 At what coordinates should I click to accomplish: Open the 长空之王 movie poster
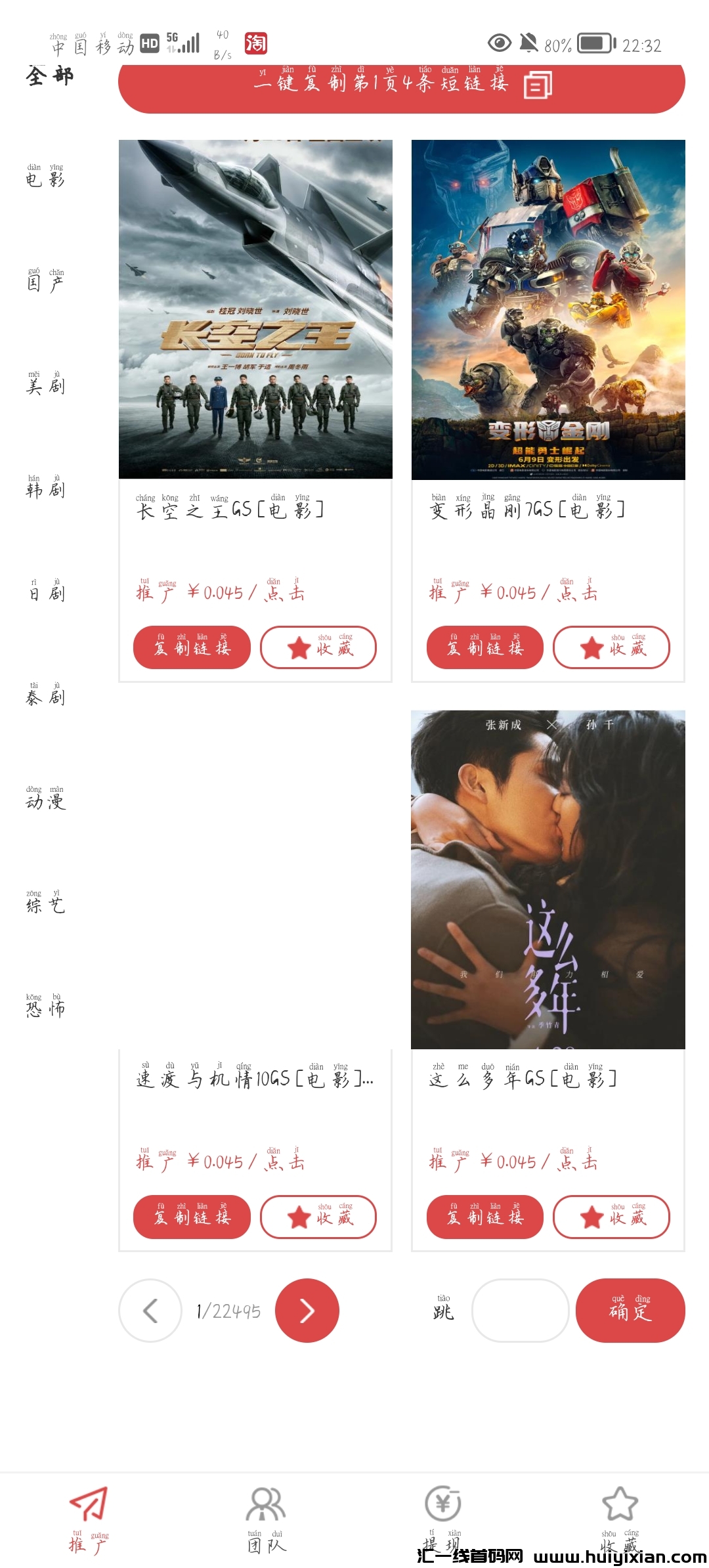click(255, 309)
